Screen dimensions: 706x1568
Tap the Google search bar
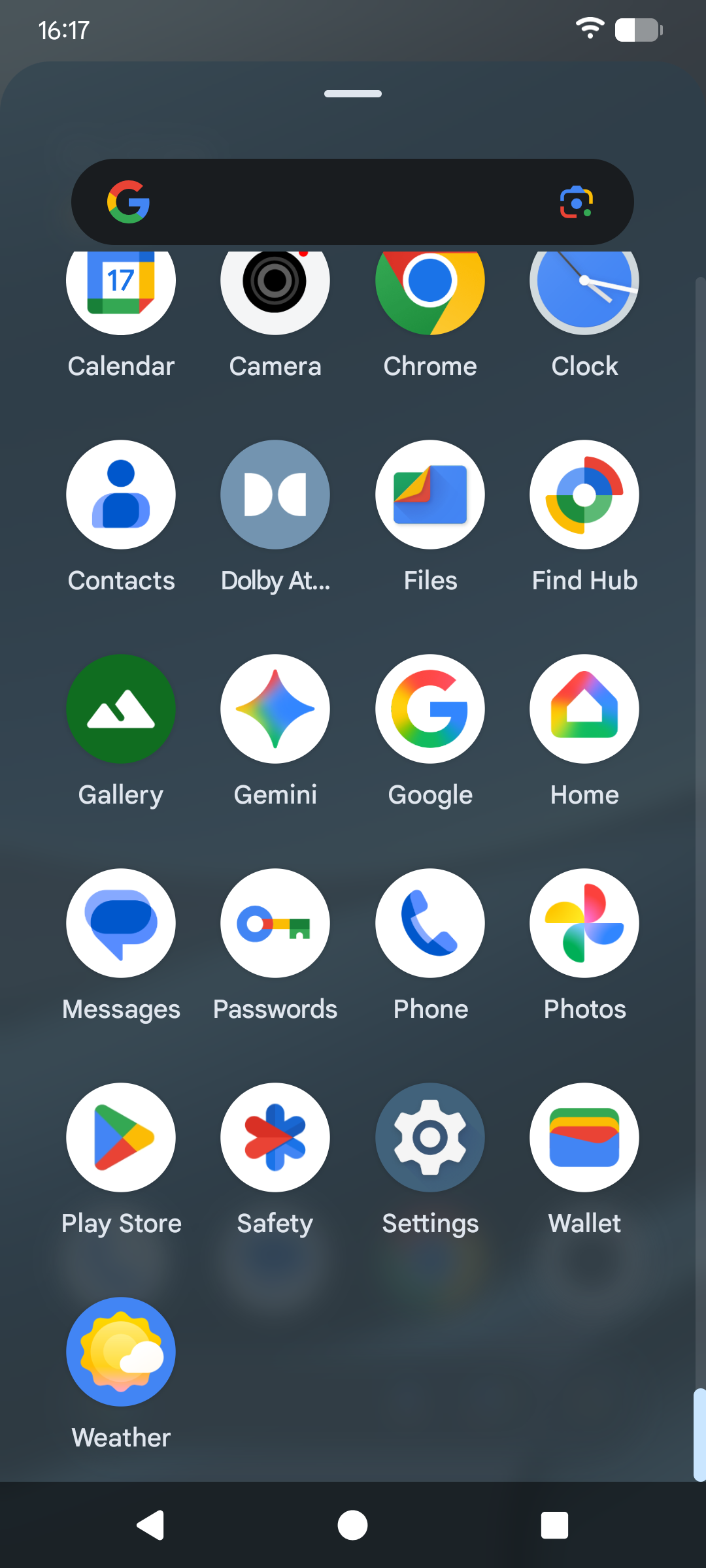pos(340,202)
